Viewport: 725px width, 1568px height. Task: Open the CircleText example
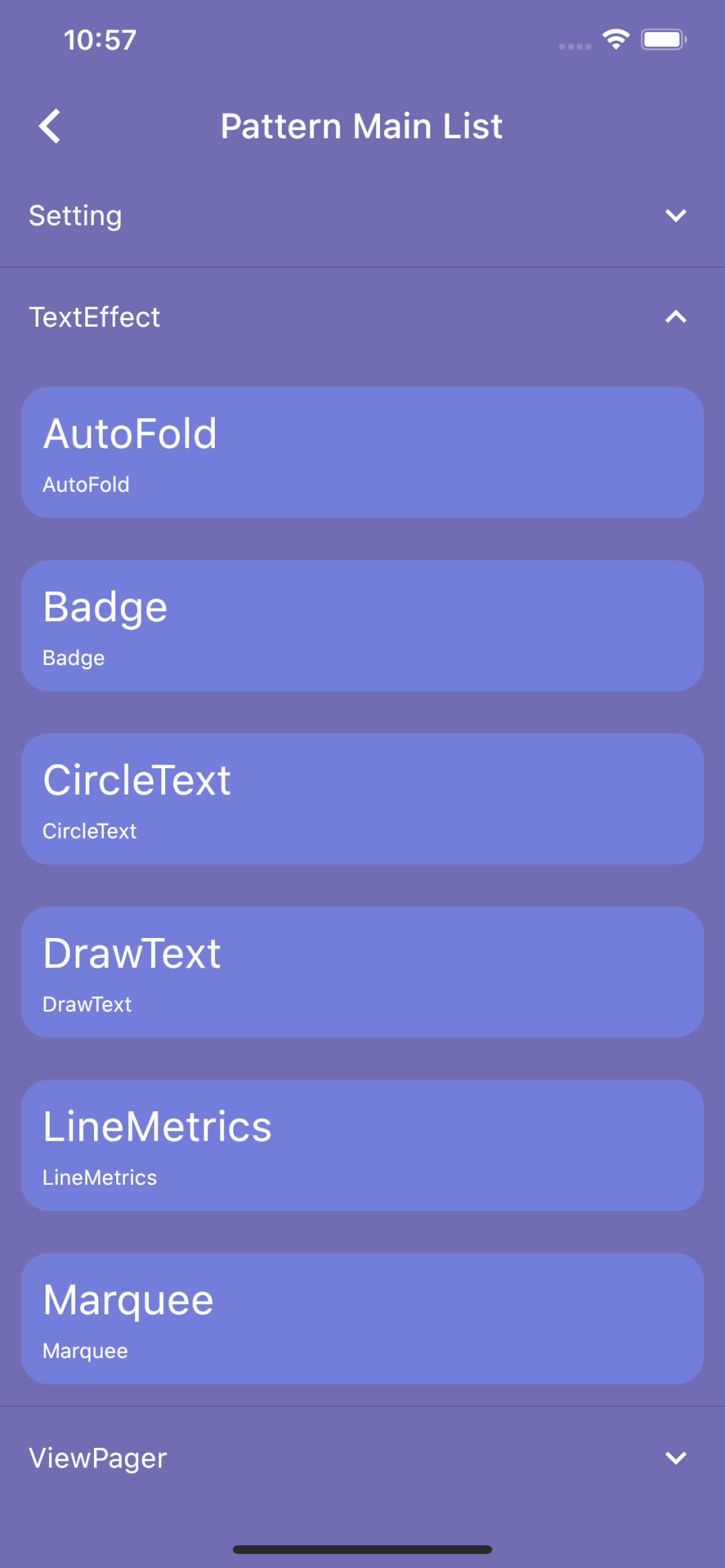coord(362,798)
